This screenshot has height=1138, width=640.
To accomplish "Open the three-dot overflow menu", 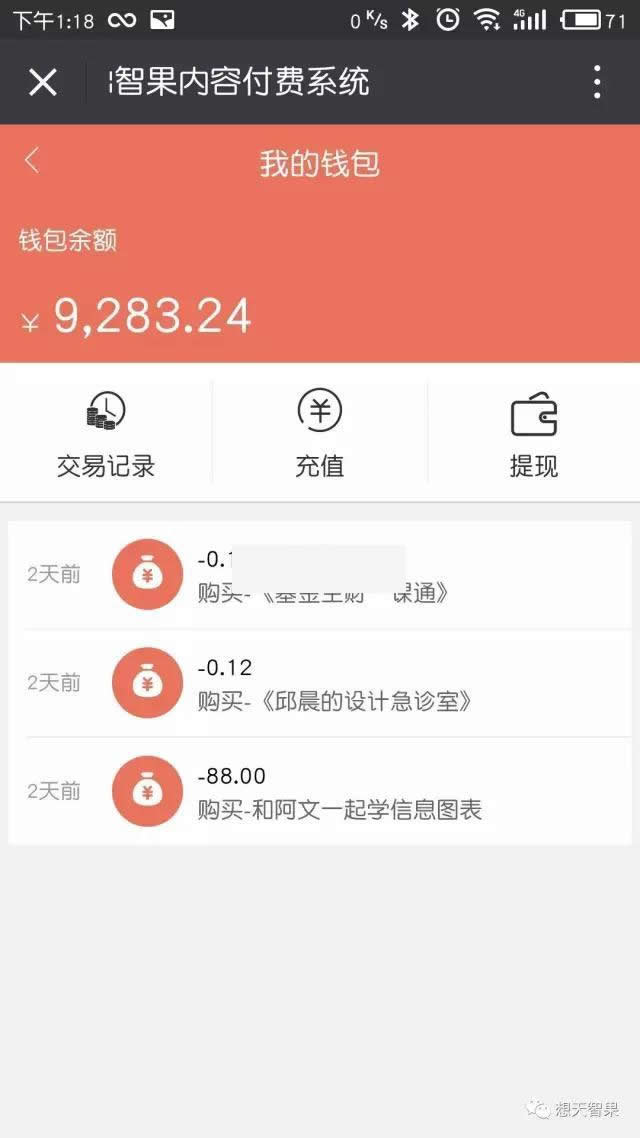I will (597, 82).
